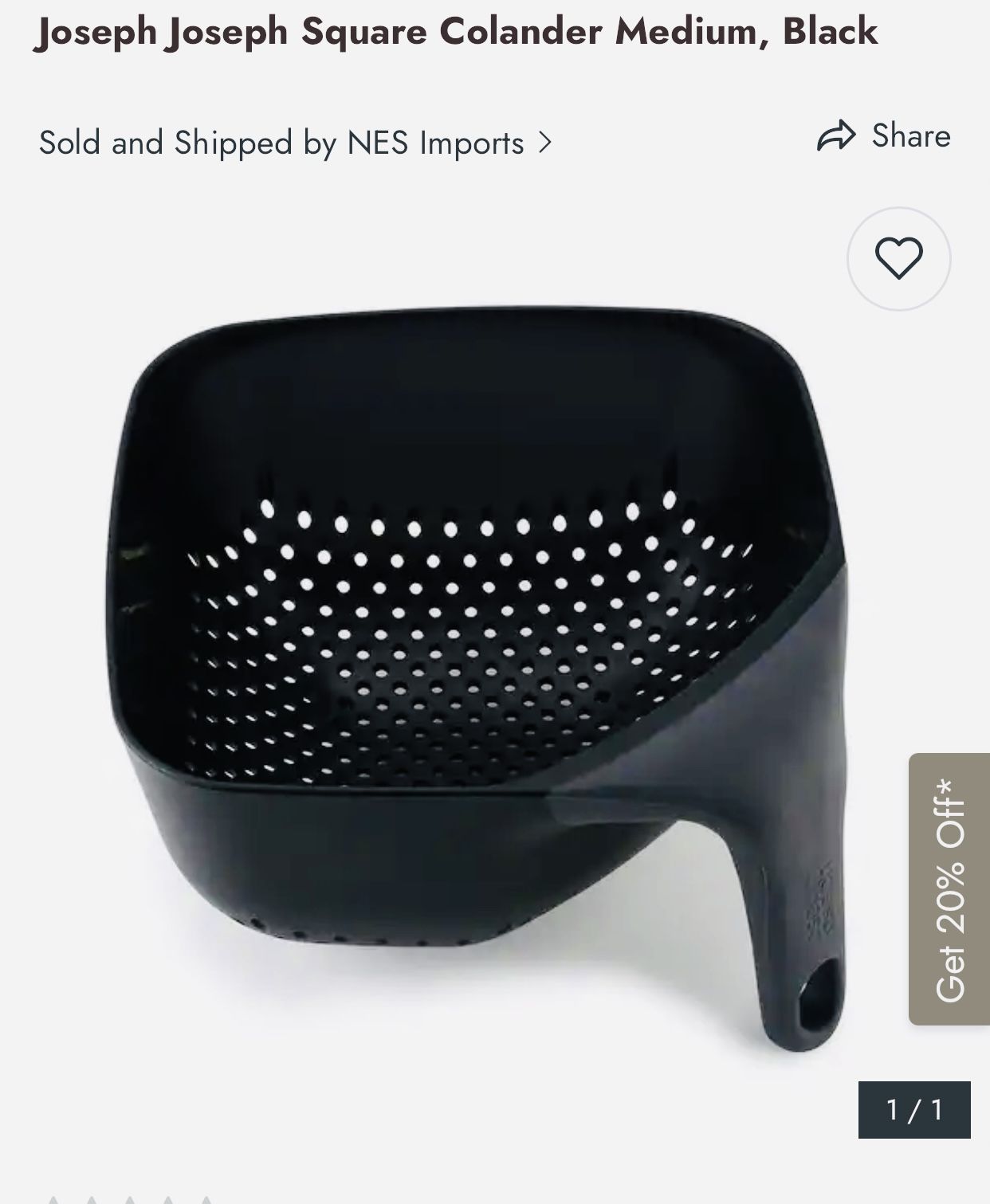Select the fourth rating star
Image resolution: width=990 pixels, height=1204 pixels.
(x=168, y=1199)
